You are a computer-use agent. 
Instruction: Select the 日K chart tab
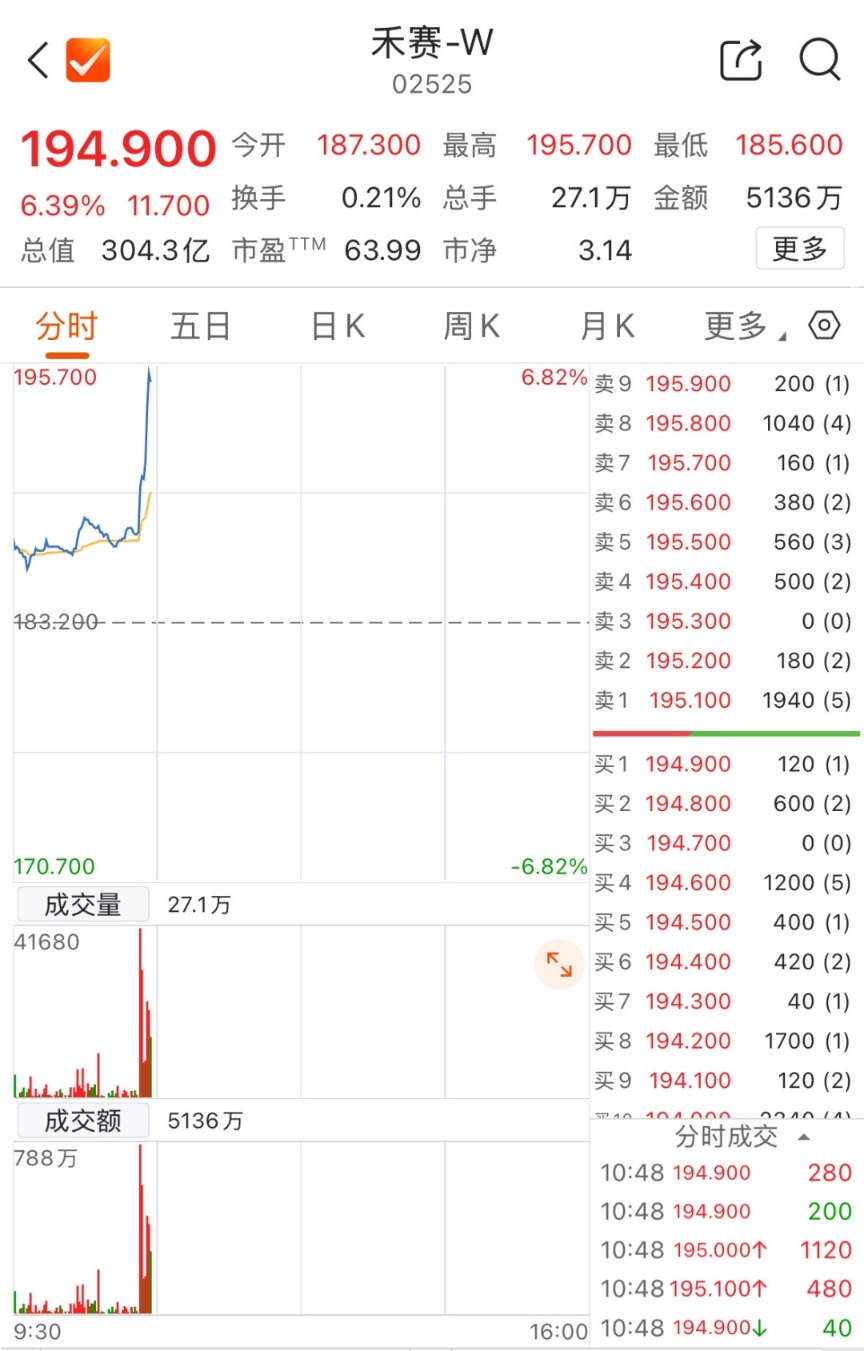click(337, 326)
